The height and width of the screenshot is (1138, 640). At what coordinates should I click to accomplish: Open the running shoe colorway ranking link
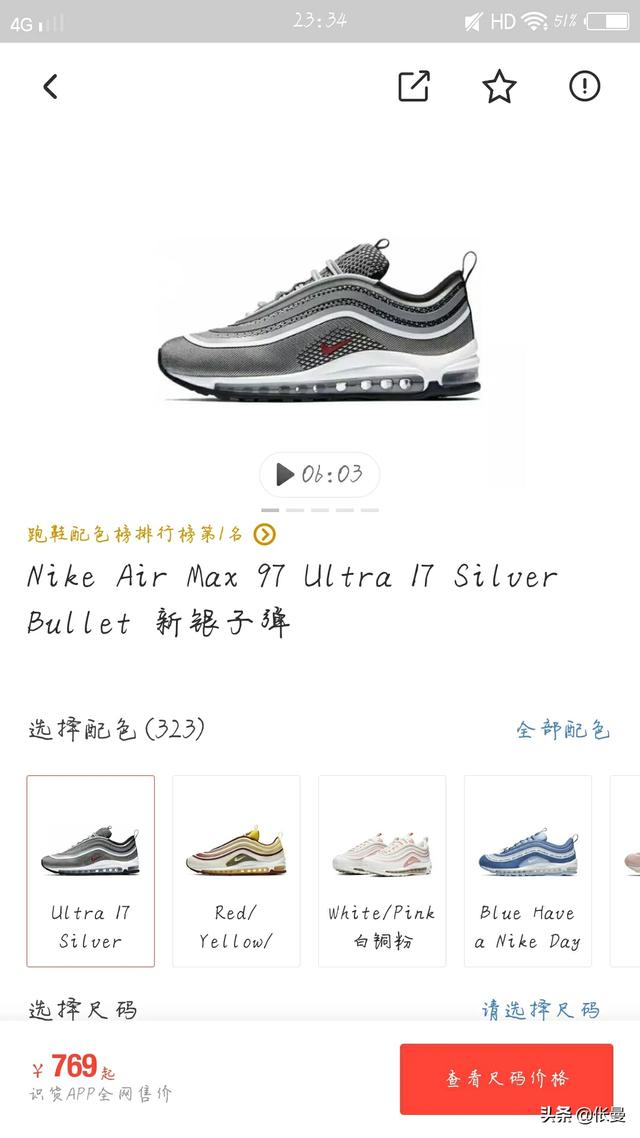click(150, 534)
